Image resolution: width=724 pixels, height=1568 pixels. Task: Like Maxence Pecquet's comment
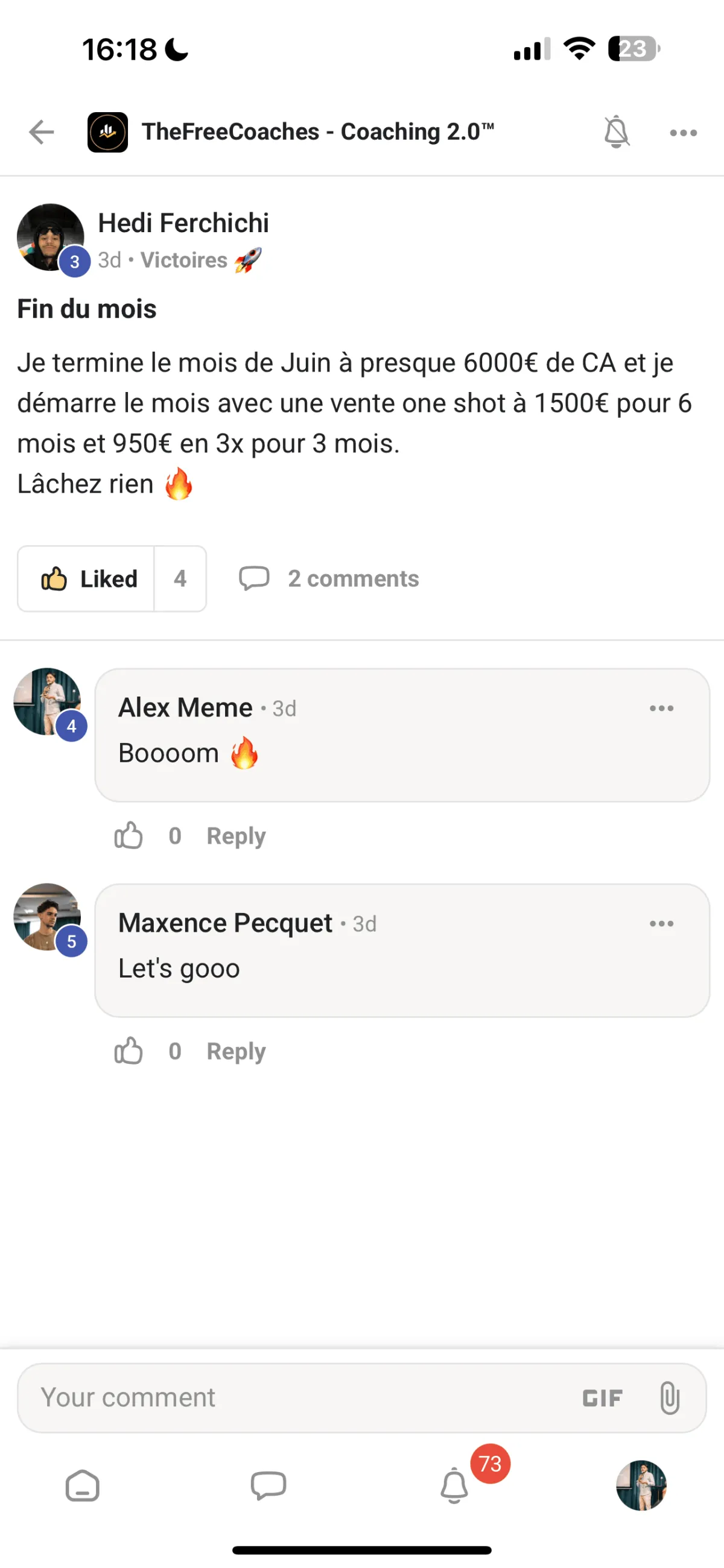[129, 1051]
